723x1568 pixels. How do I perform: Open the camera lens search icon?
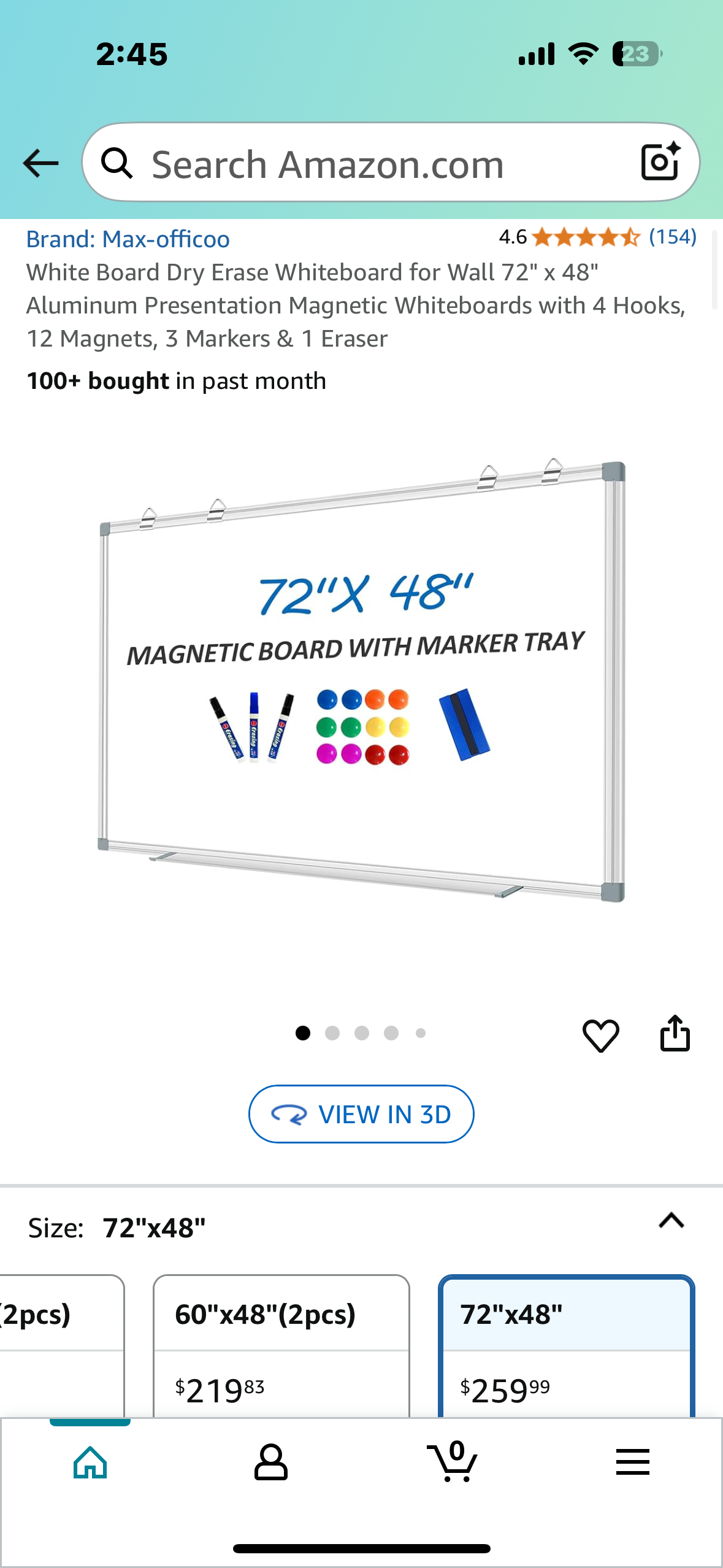point(660,162)
